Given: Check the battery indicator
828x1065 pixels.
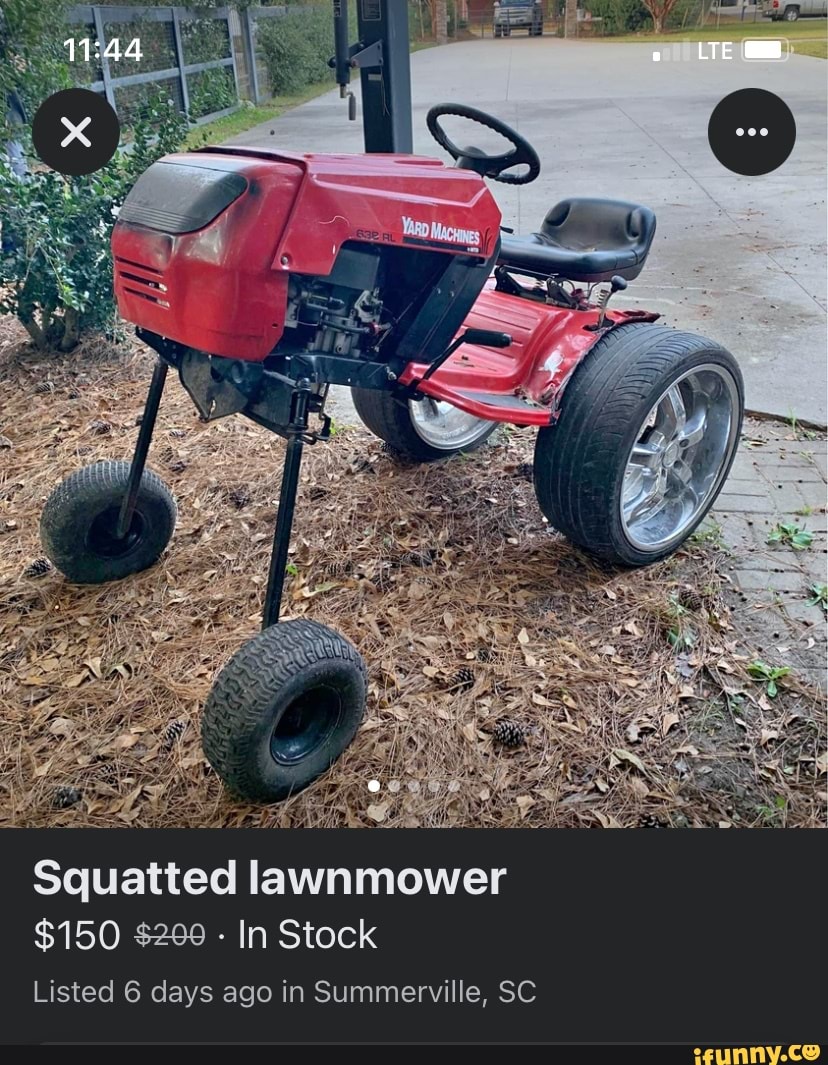Looking at the screenshot, I should 767,50.
